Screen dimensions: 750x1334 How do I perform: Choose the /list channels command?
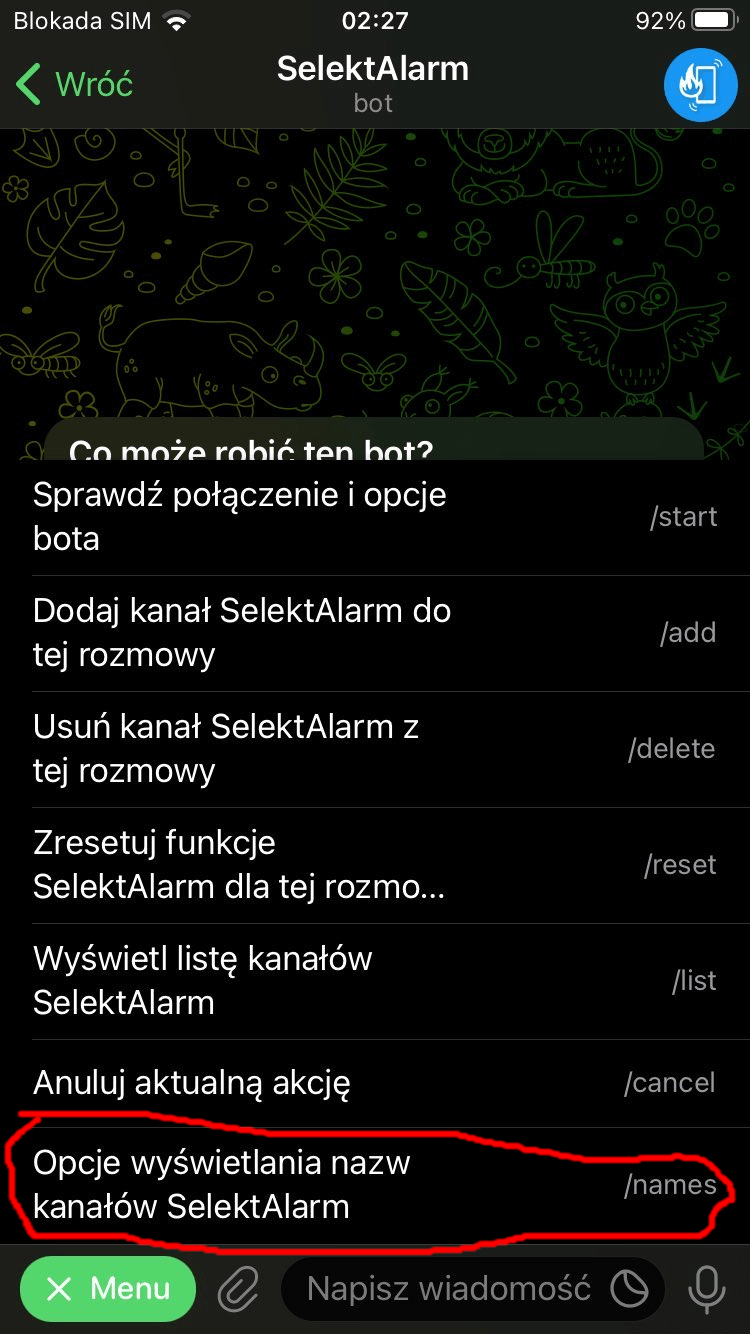point(375,981)
